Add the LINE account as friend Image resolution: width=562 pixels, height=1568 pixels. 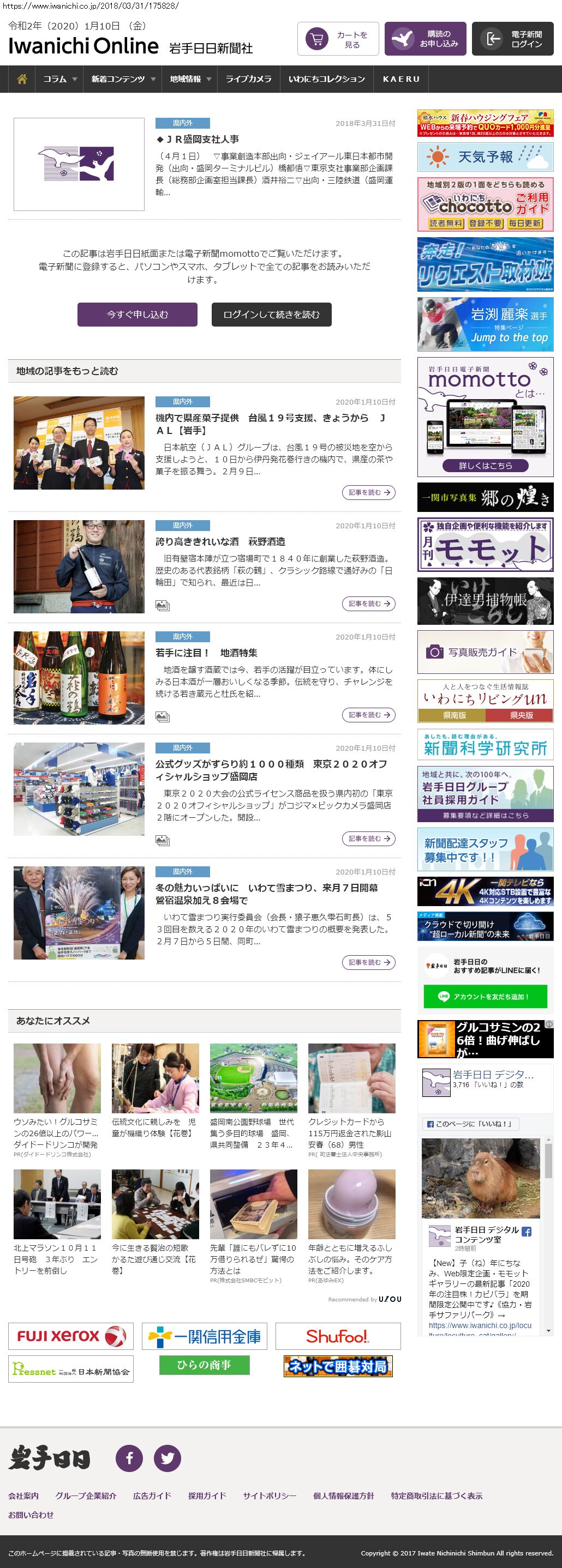click(x=485, y=997)
